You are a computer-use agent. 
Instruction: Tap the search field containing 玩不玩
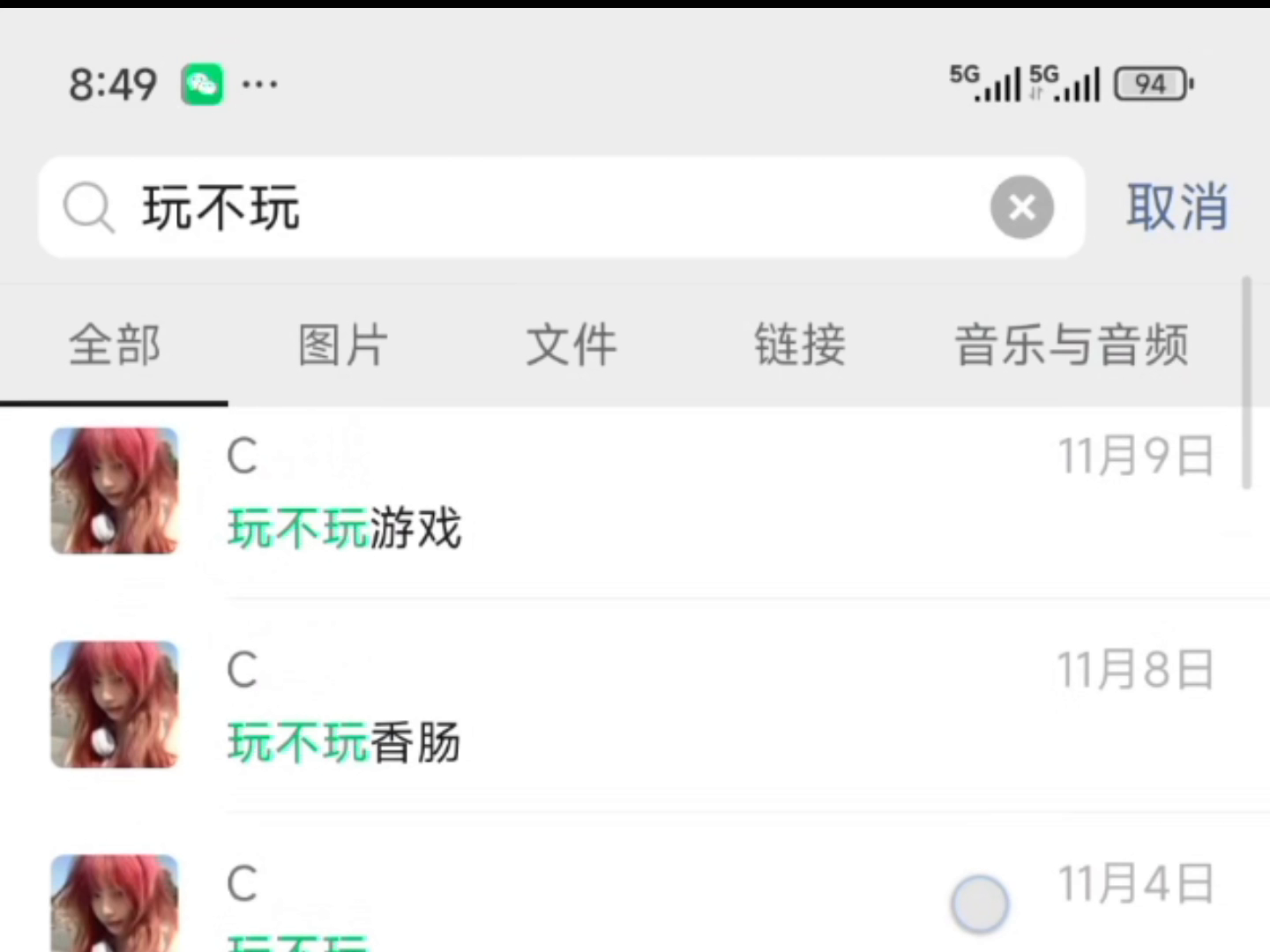pos(547,208)
